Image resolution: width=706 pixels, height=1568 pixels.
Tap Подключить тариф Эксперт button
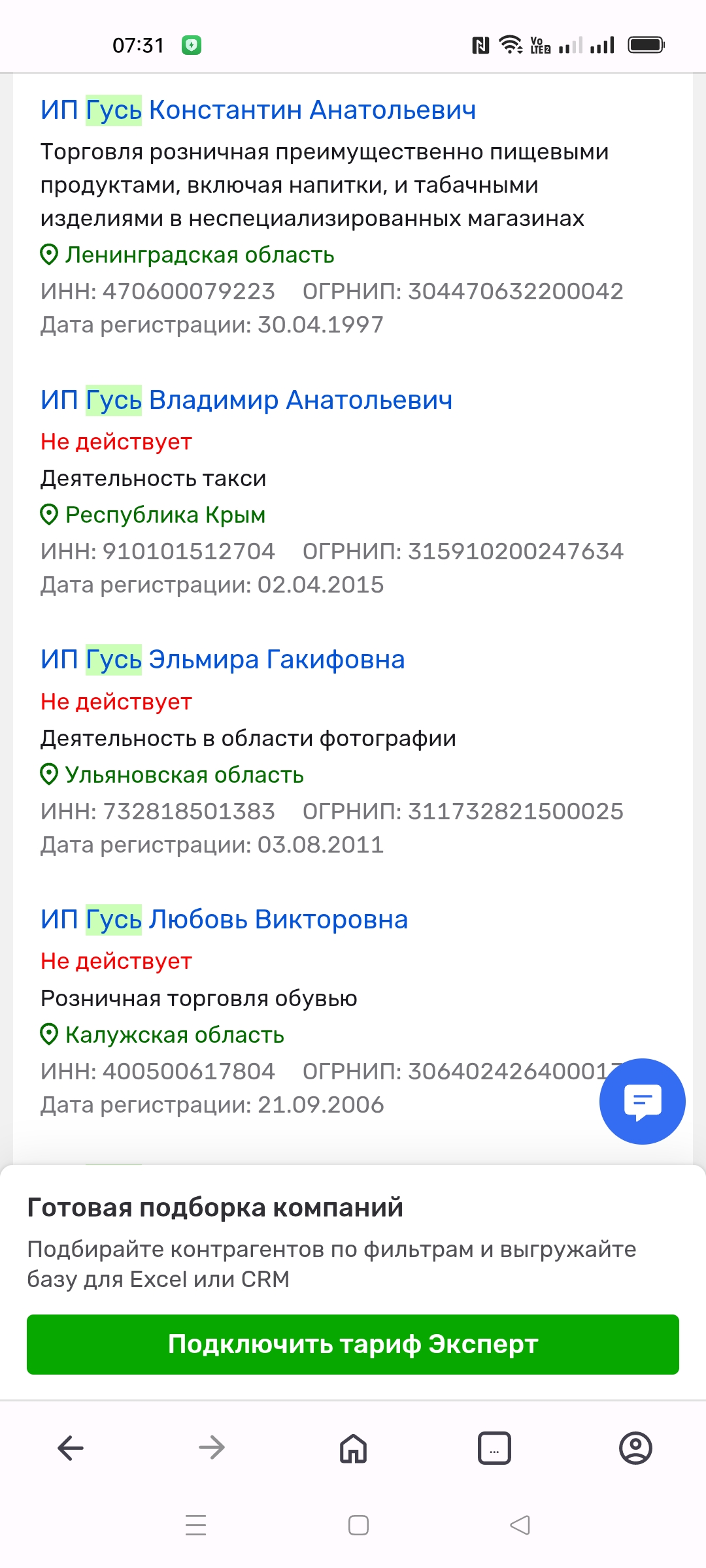click(x=353, y=1345)
